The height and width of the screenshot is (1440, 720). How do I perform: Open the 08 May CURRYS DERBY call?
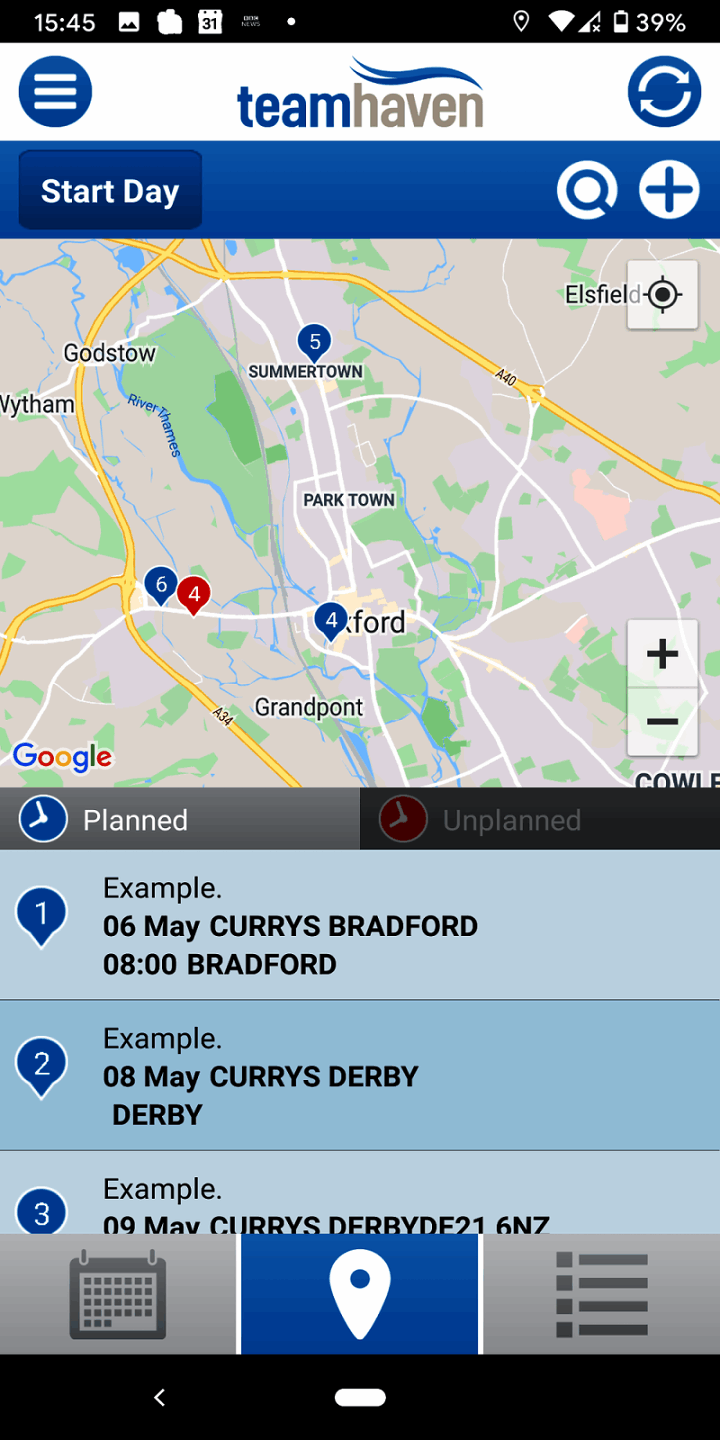click(x=360, y=1076)
